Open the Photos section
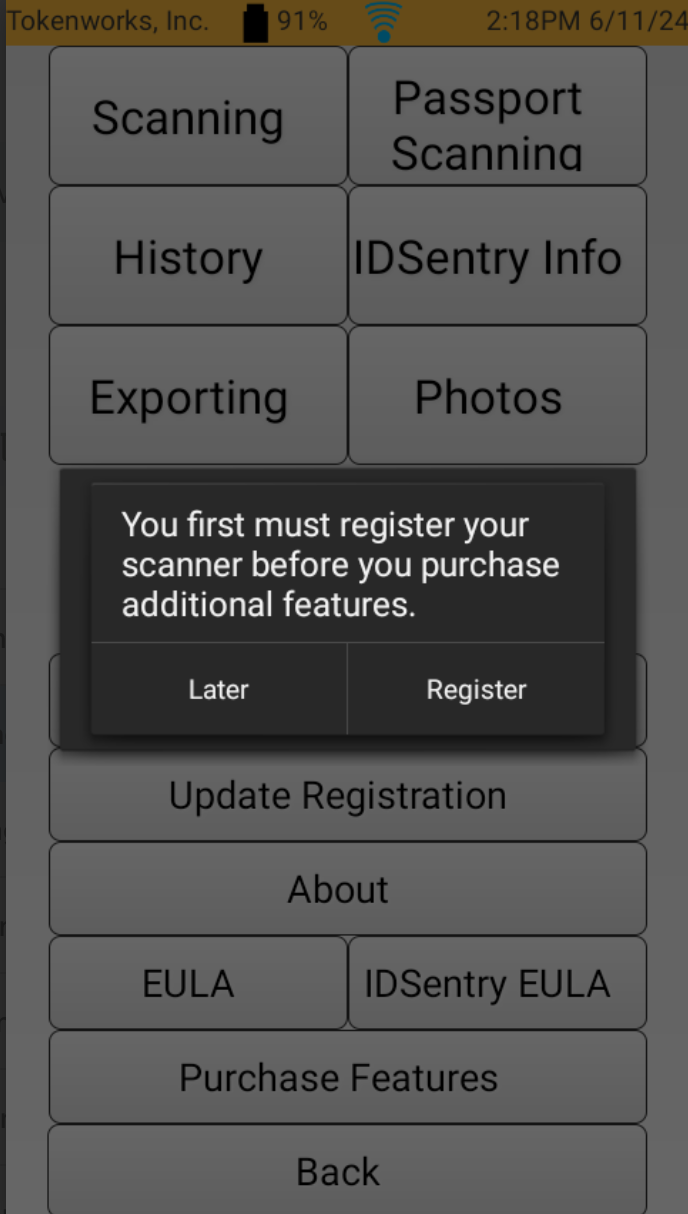The height and width of the screenshot is (1214, 688). tap(497, 396)
